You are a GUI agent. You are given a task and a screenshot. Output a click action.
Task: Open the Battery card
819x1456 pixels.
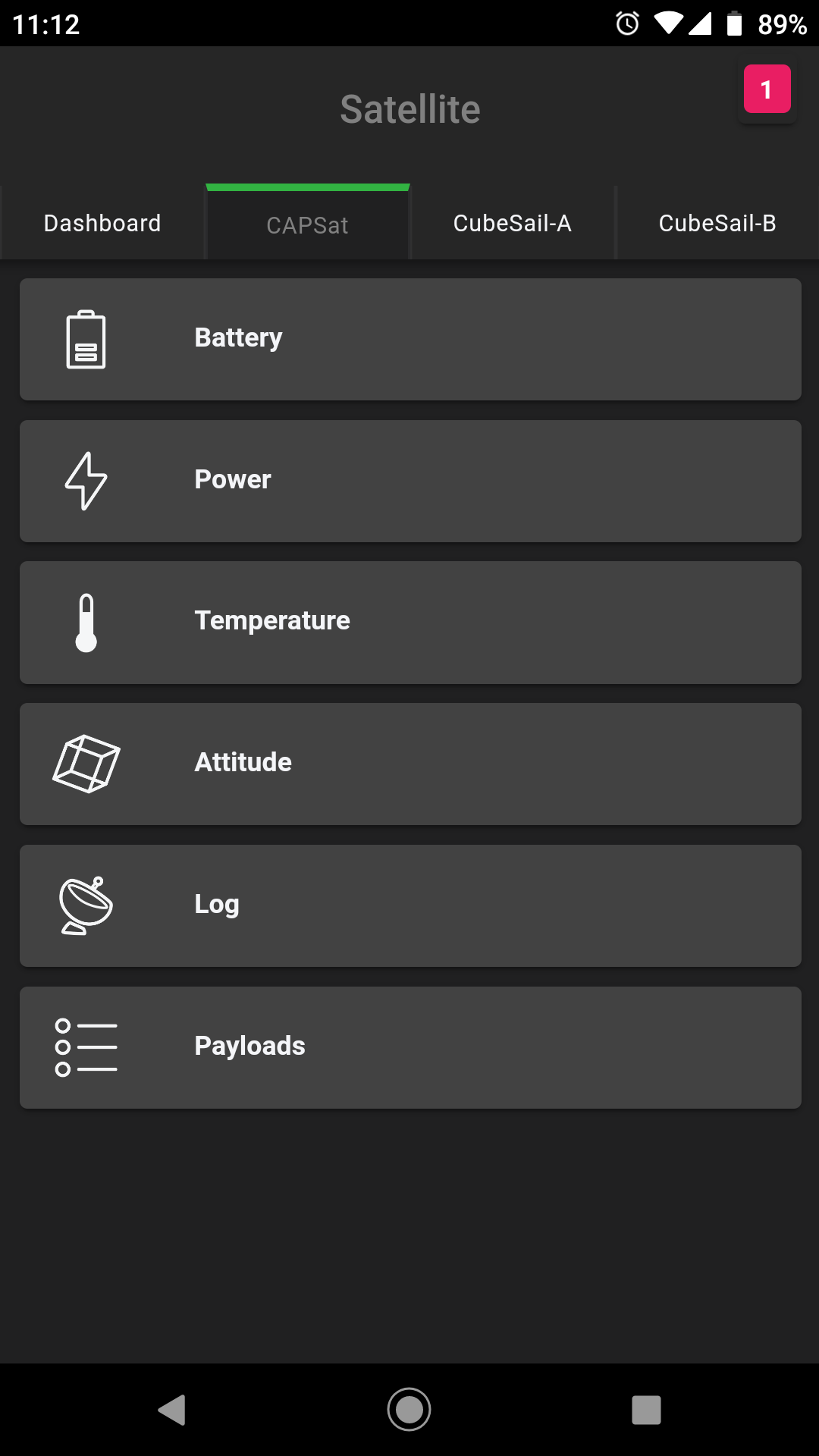(410, 339)
